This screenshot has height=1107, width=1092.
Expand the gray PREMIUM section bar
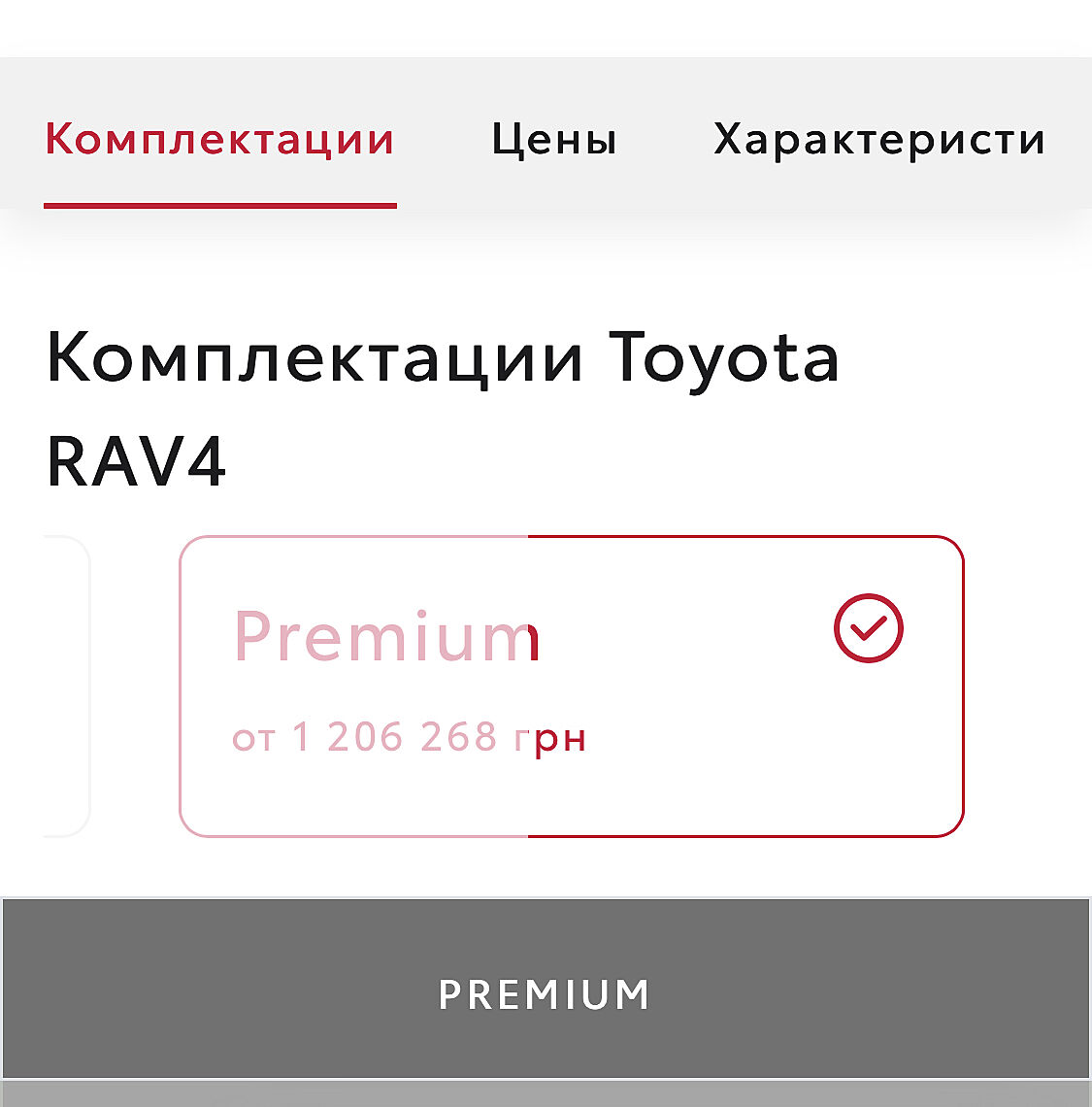(546, 992)
